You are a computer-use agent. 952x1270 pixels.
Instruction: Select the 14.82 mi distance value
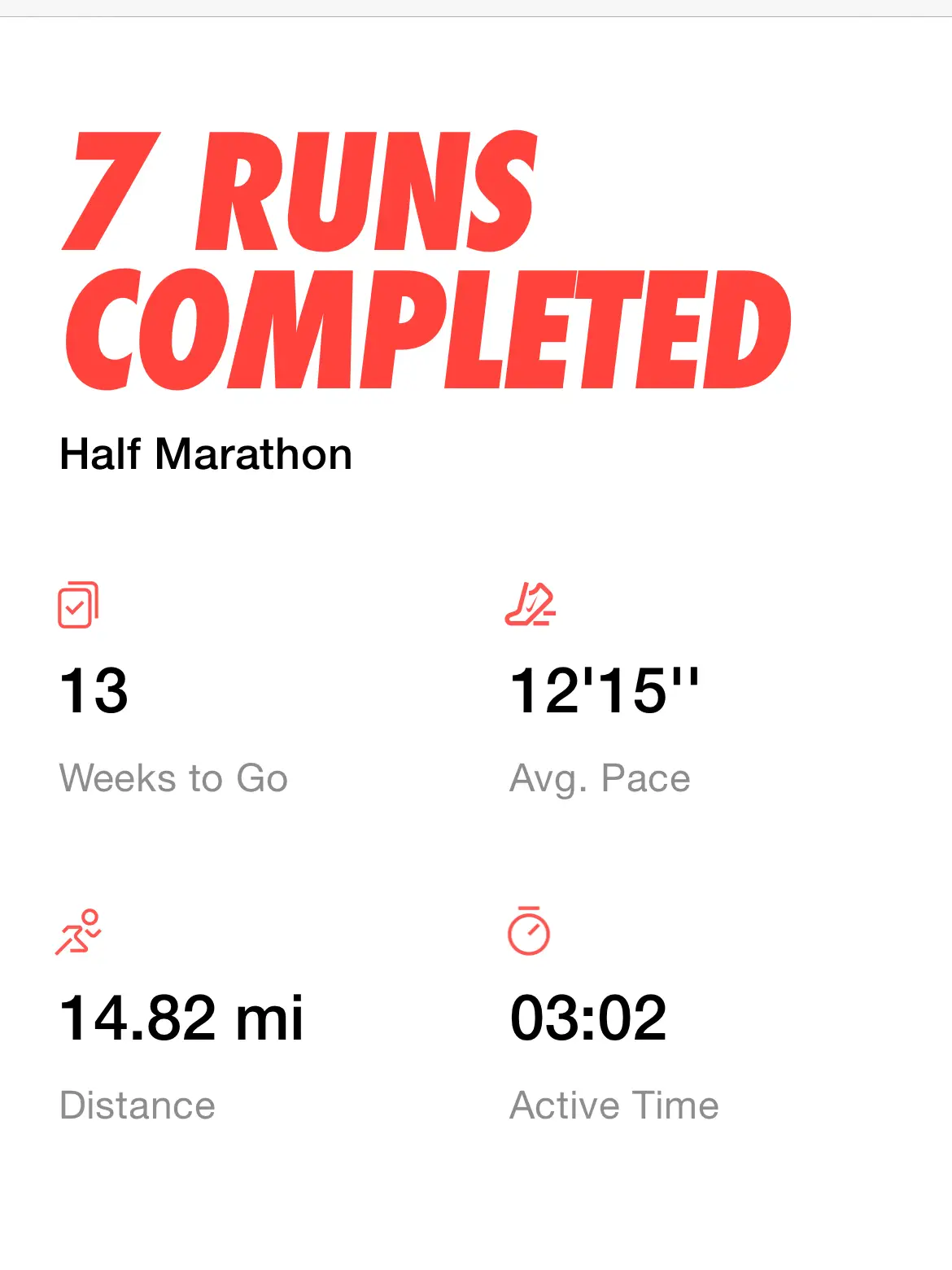point(182,1018)
